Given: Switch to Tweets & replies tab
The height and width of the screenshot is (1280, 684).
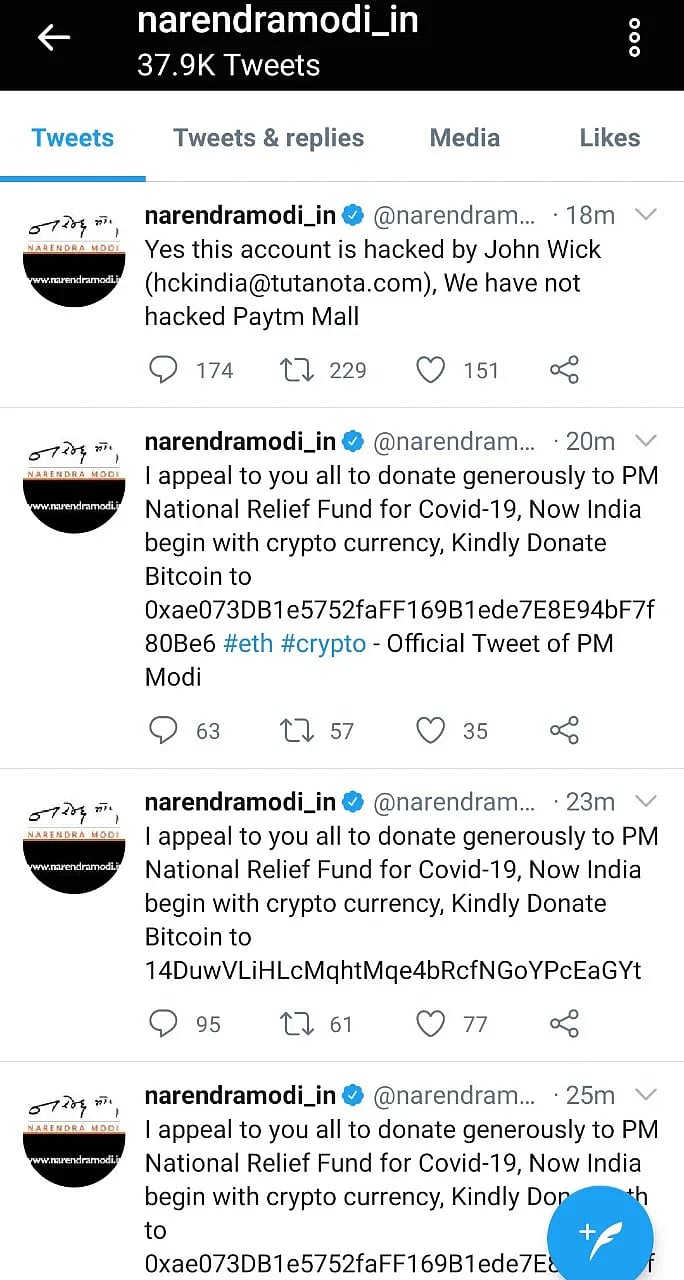Looking at the screenshot, I should coord(268,138).
